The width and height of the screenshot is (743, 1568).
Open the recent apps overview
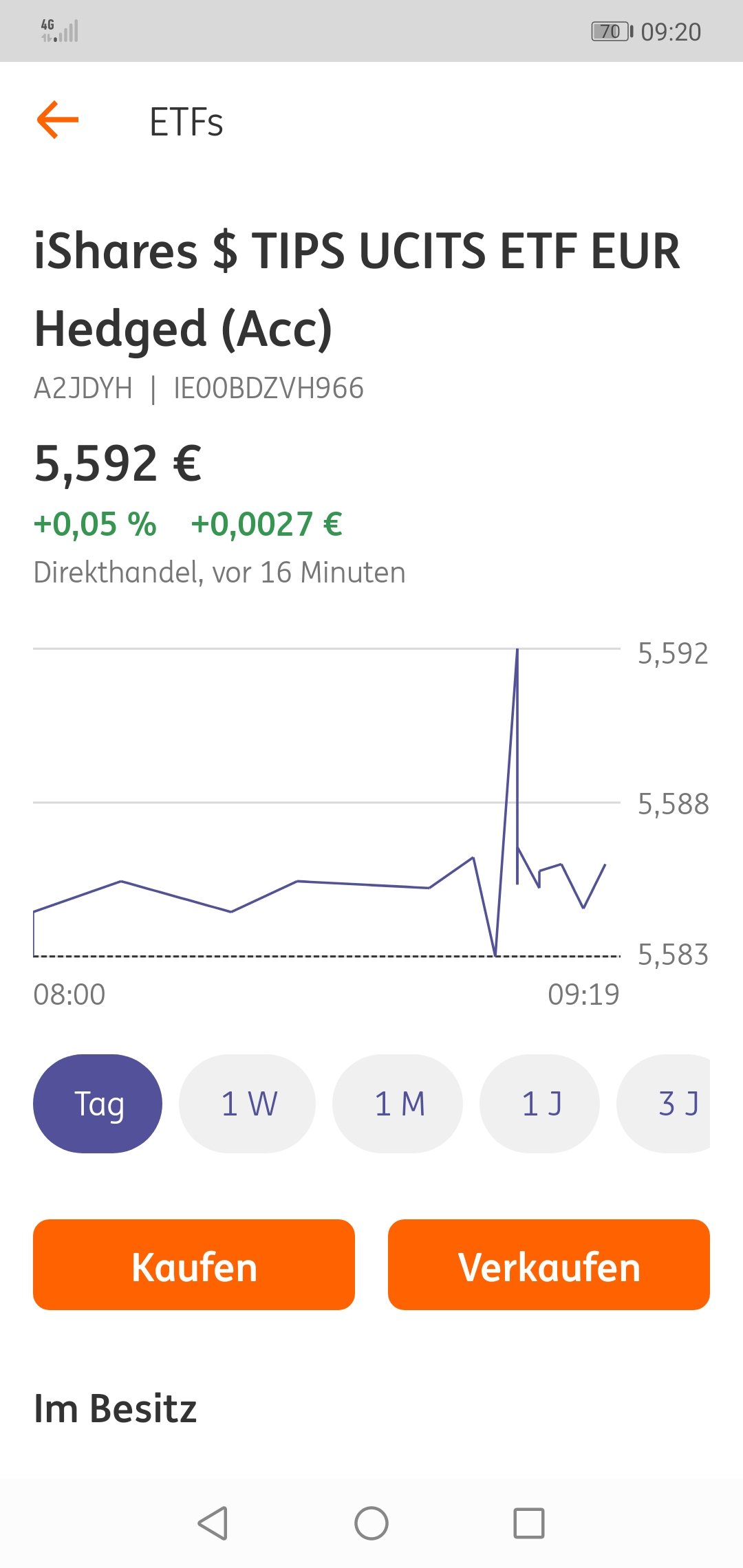529,1523
